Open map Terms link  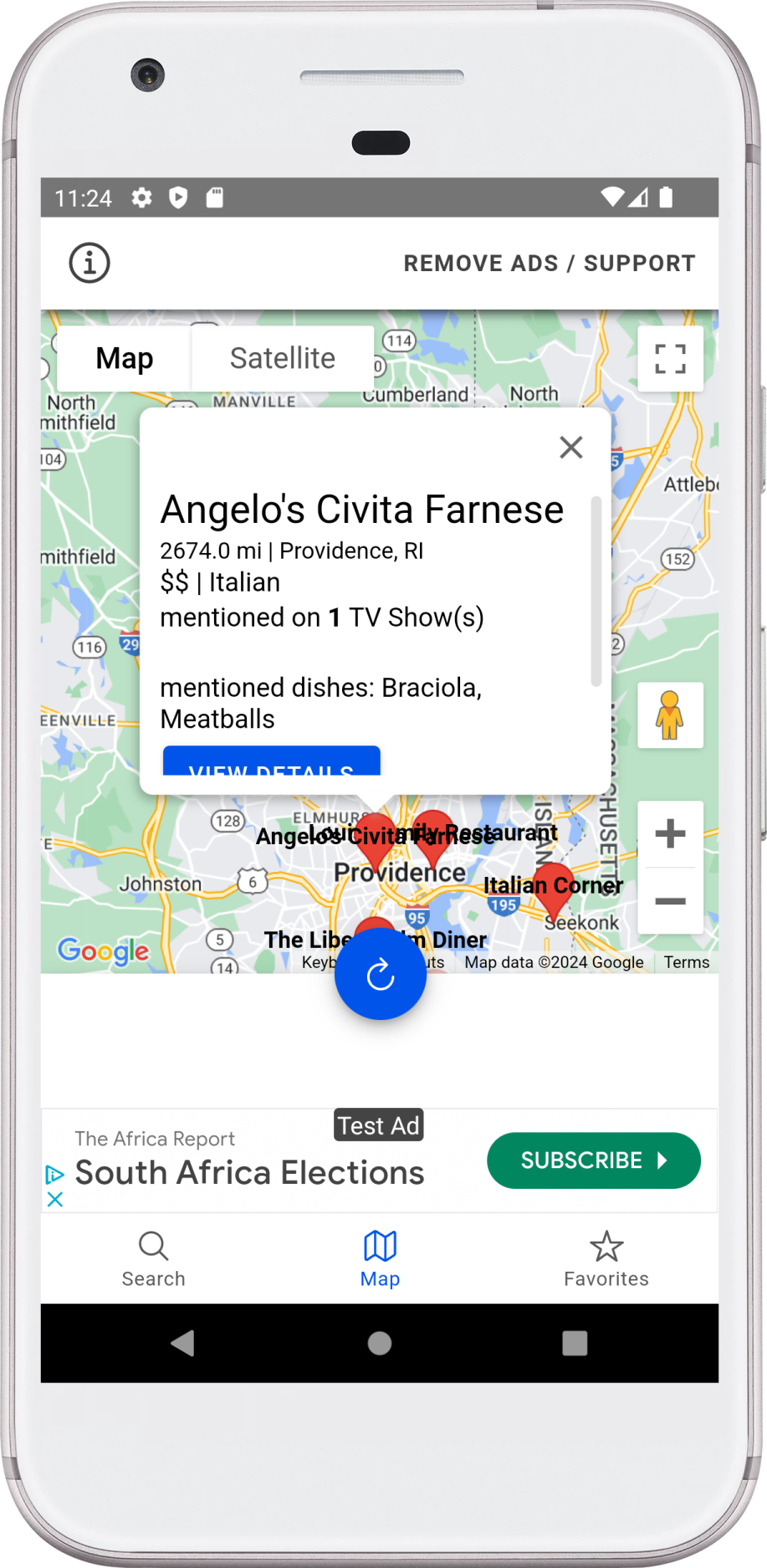pyautogui.click(x=687, y=962)
